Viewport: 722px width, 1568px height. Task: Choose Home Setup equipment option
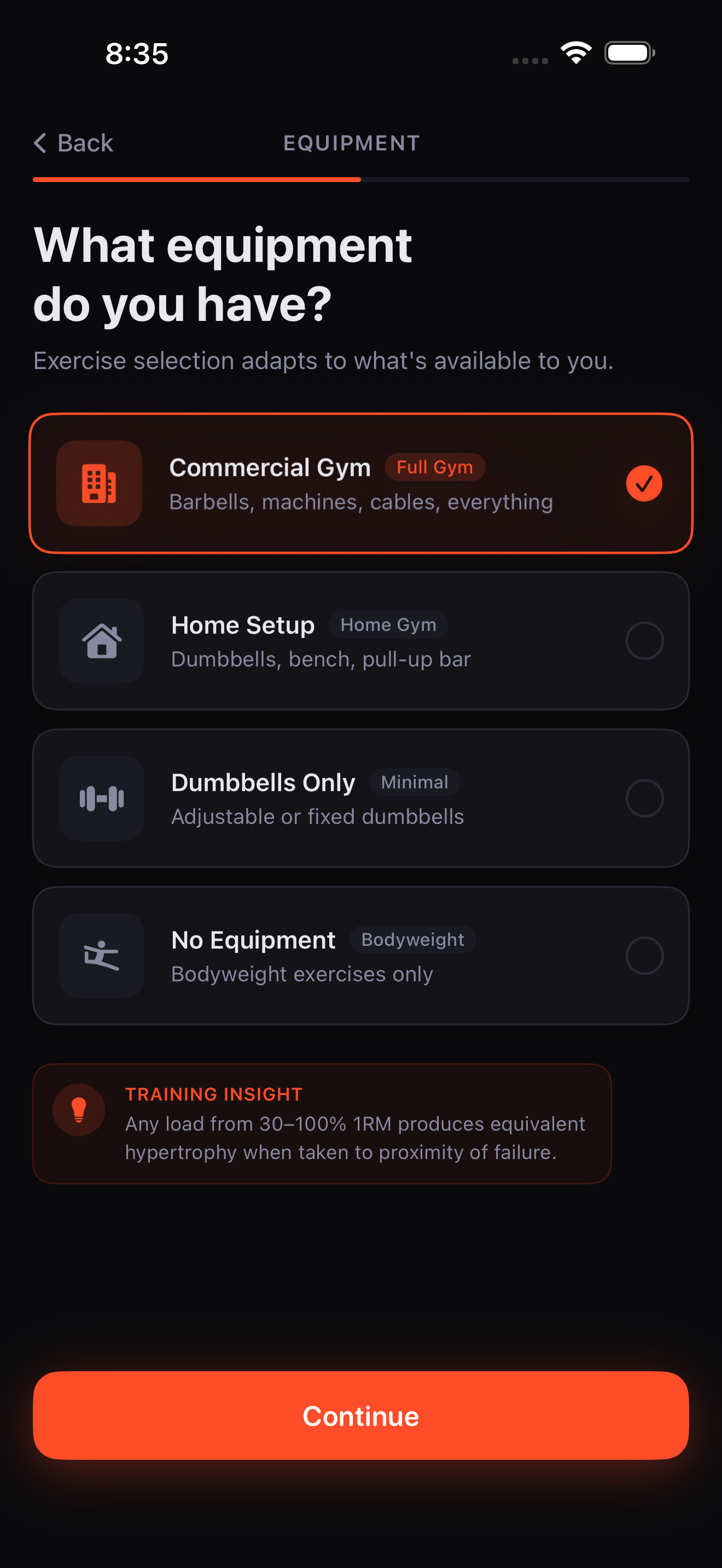tap(360, 640)
